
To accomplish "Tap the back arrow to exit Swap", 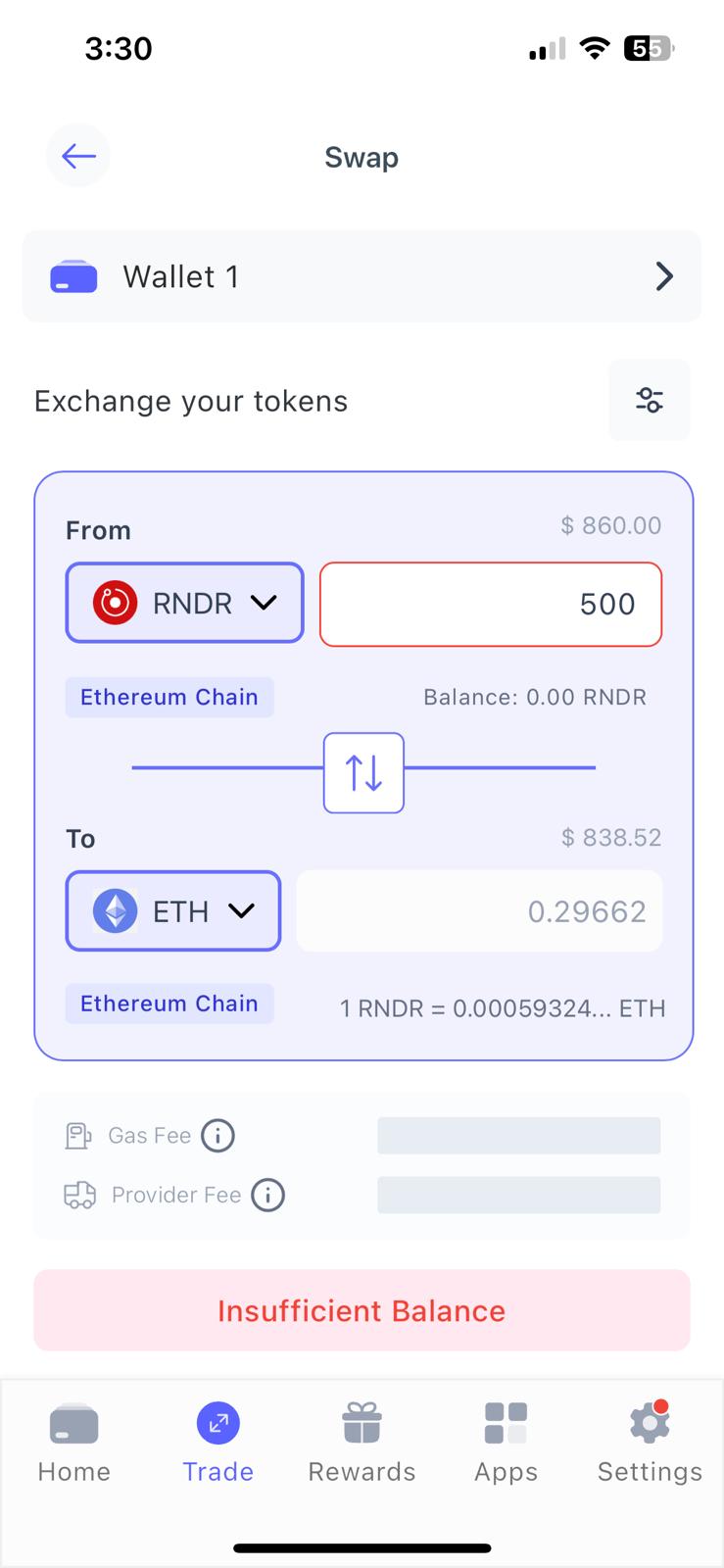I will [77, 155].
